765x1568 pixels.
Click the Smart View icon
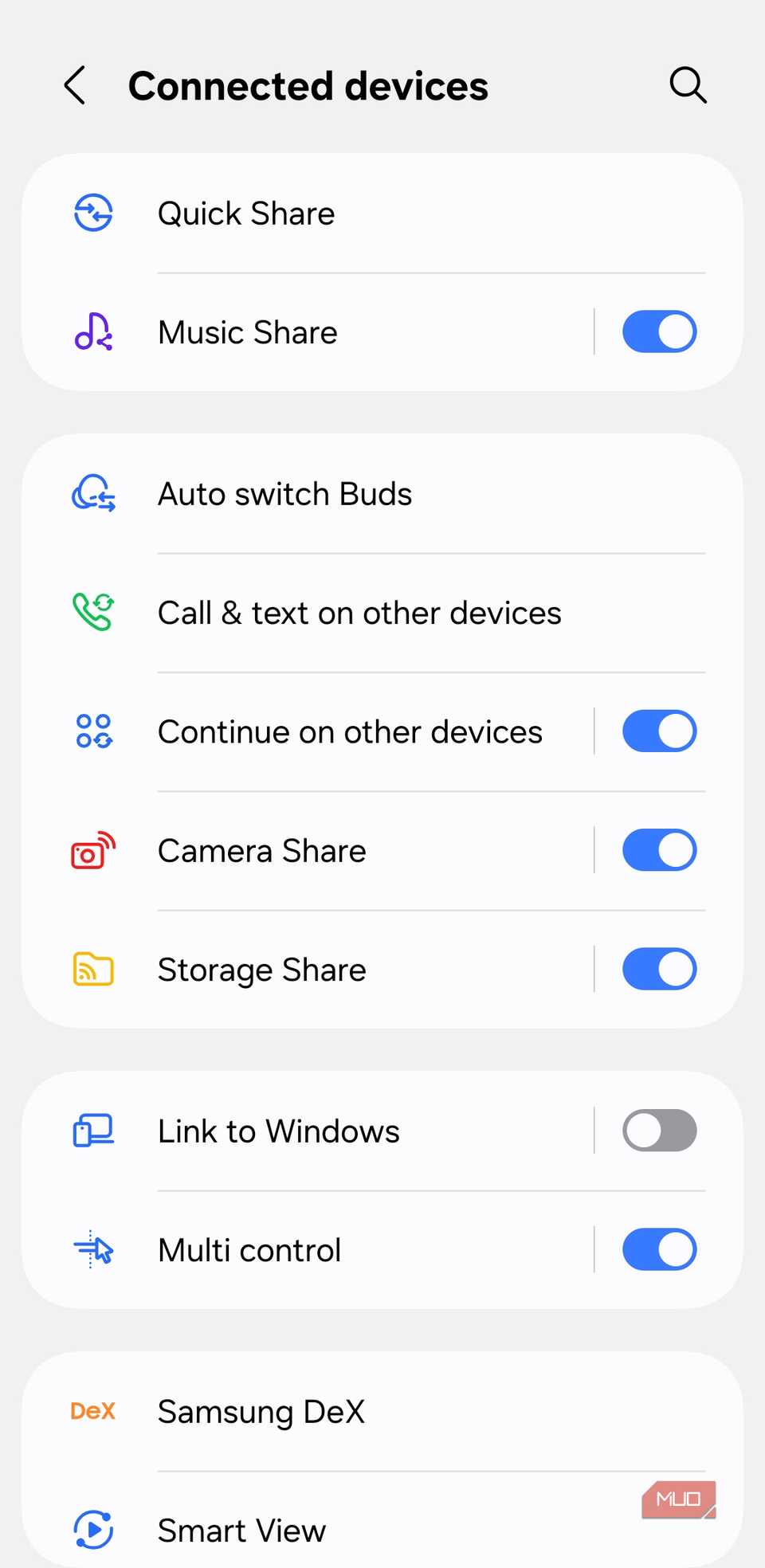[x=92, y=1530]
